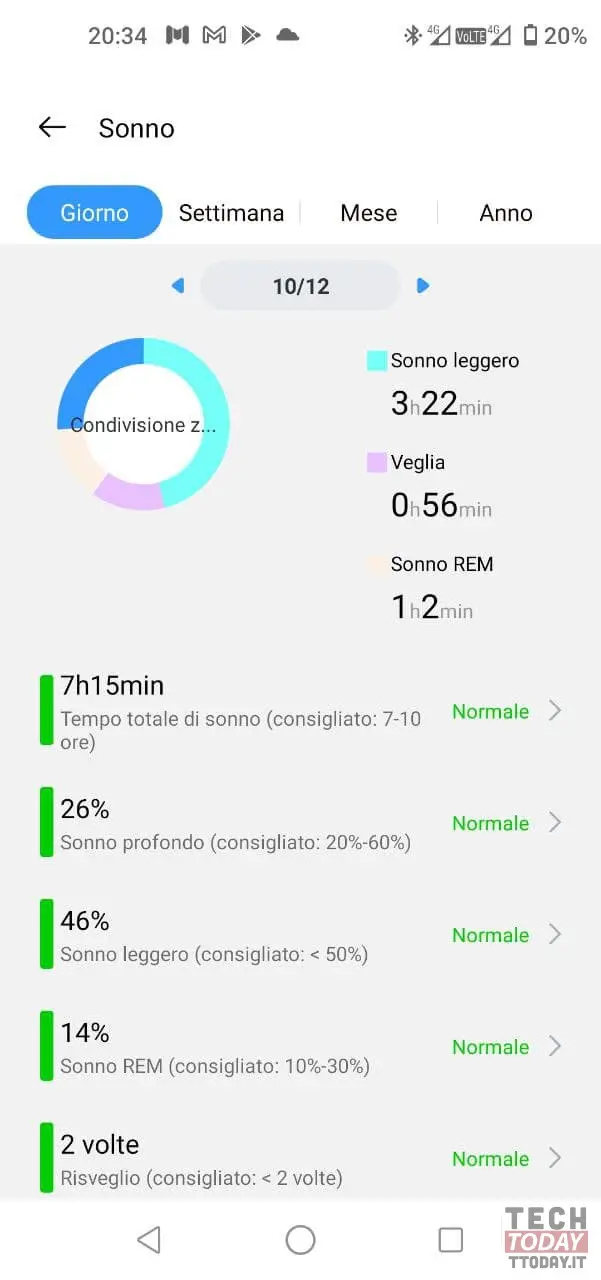Open Sonno REM 14% details
Screen dimensions: 601x1280
pyautogui.click(x=300, y=1047)
